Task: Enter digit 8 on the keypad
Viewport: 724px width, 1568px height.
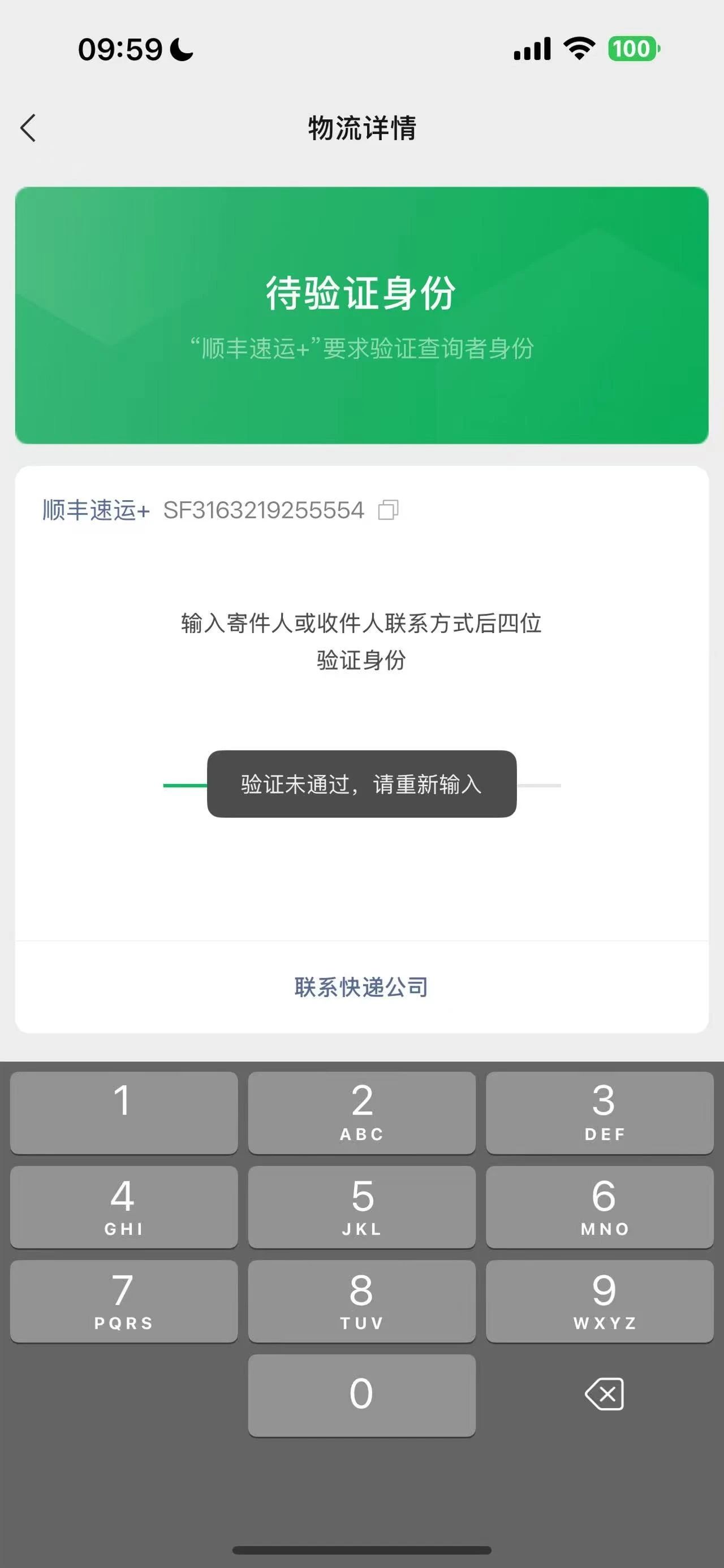Action: [361, 1301]
